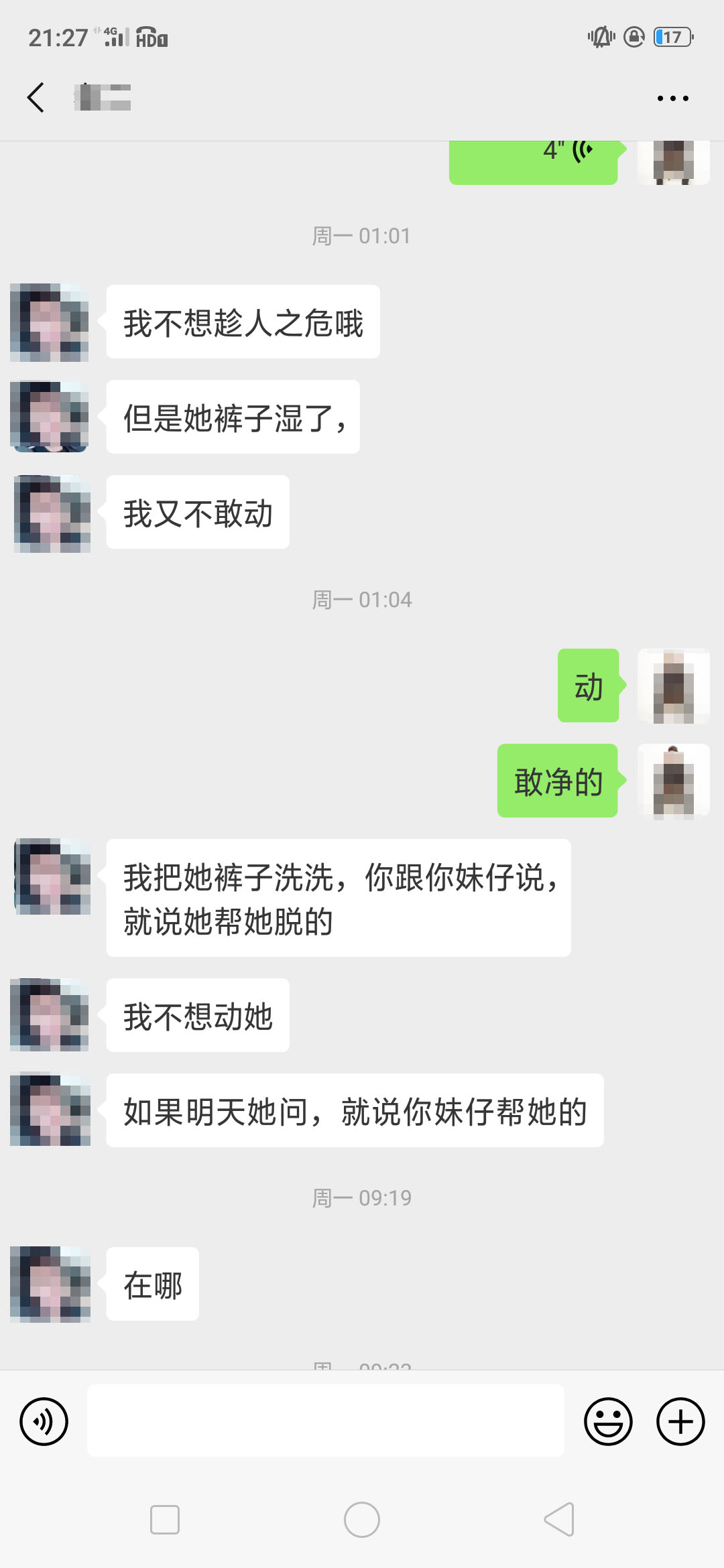724x1568 pixels.
Task: Play the 4-second voice message
Action: [533, 161]
